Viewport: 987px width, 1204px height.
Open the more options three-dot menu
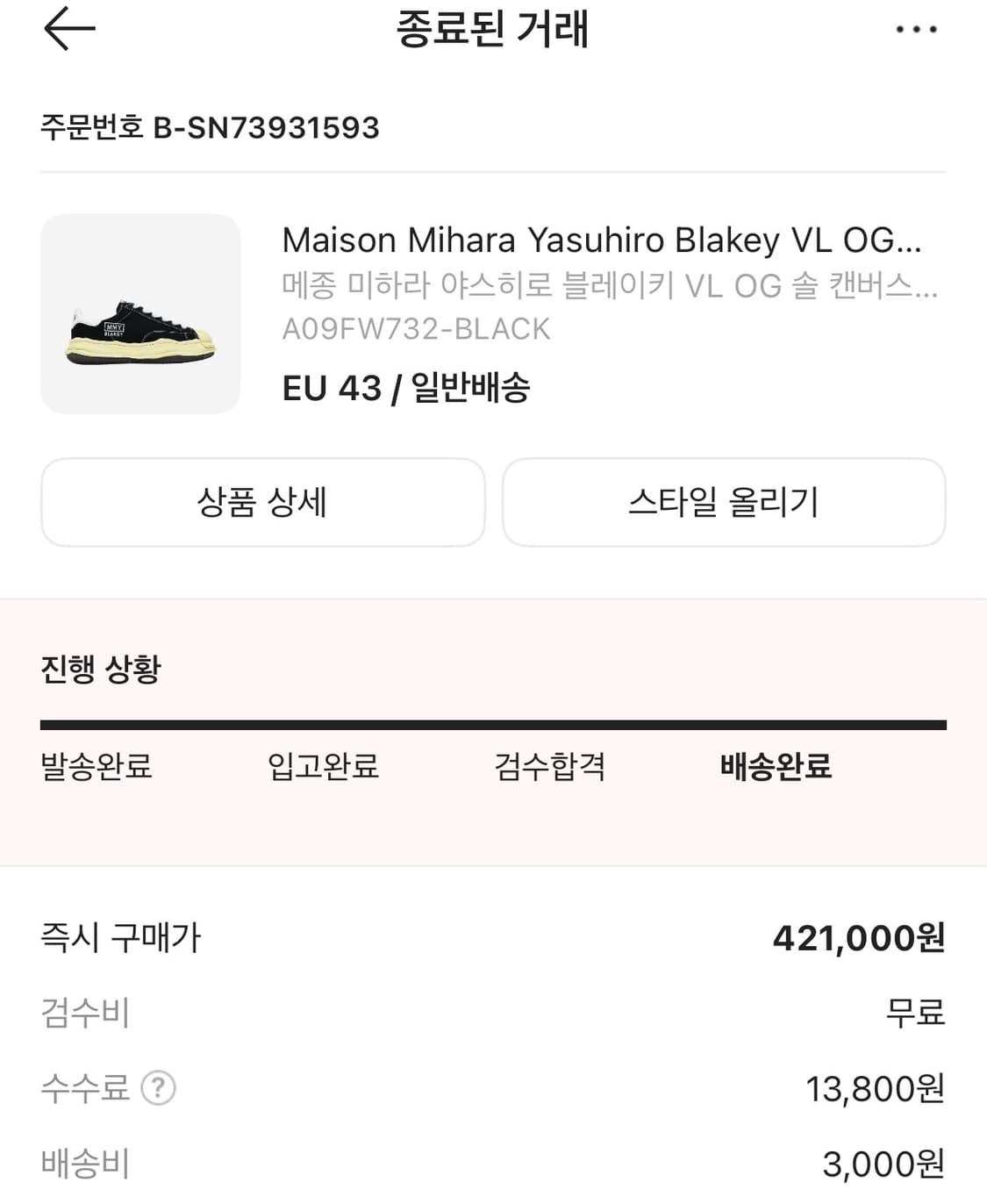pos(915,29)
